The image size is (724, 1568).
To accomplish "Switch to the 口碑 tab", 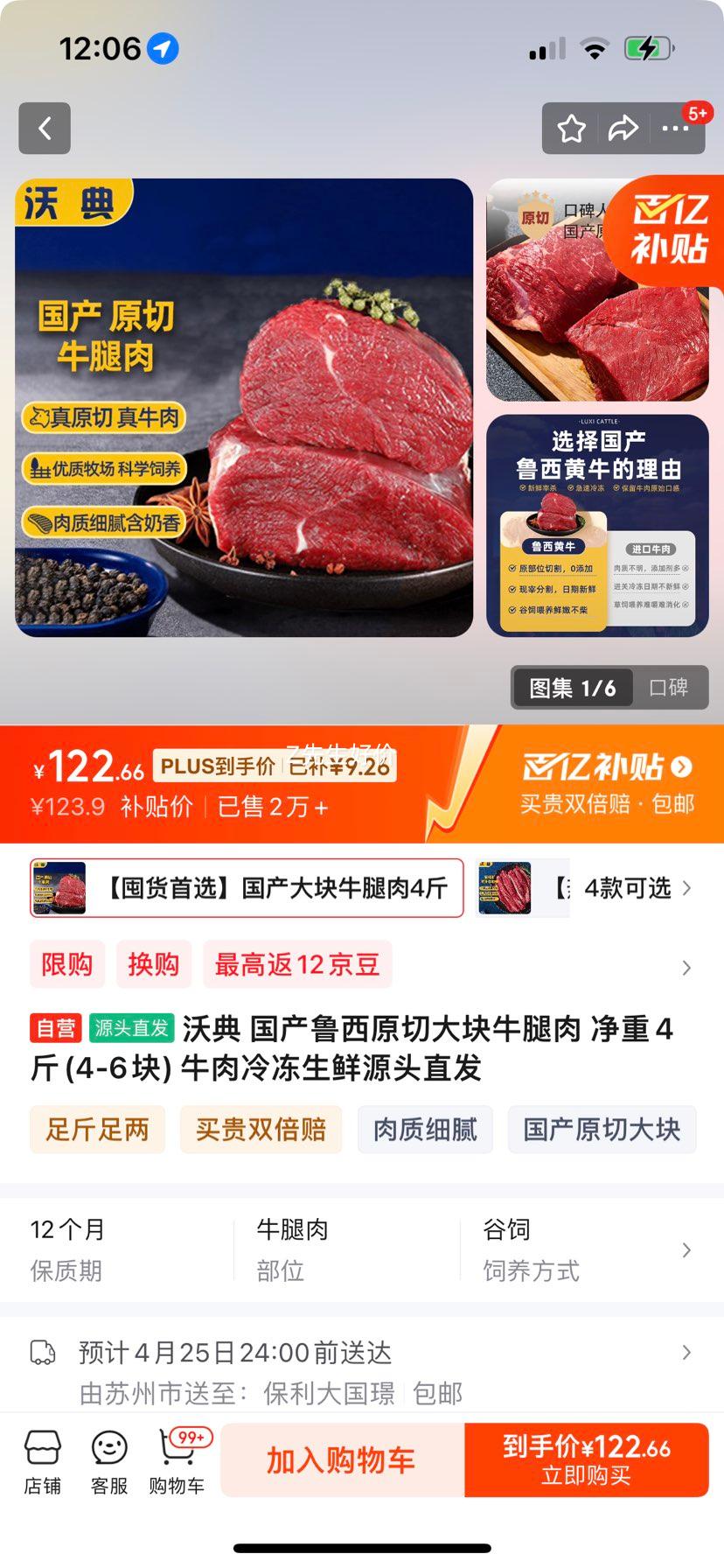I will [669, 688].
